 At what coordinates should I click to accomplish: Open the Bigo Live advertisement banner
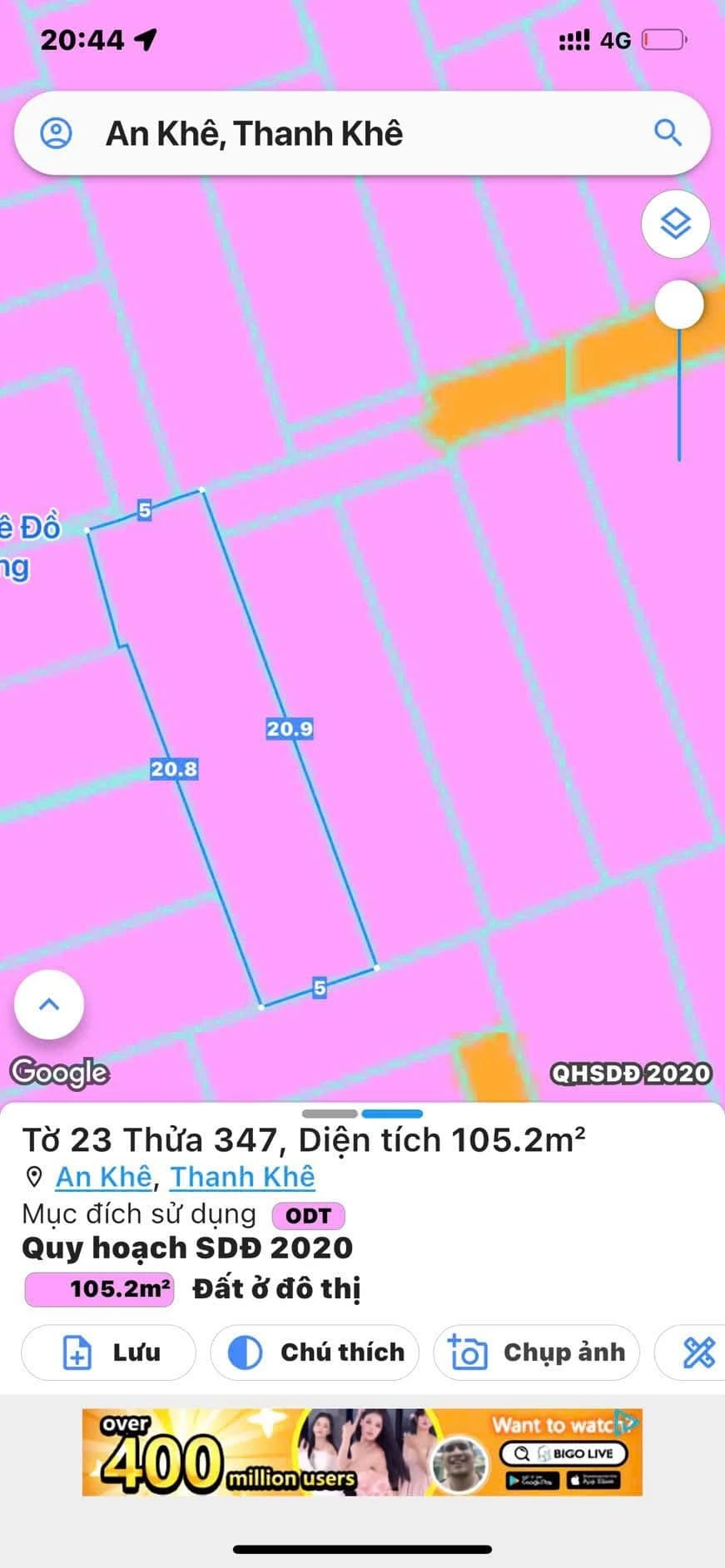tap(362, 1452)
